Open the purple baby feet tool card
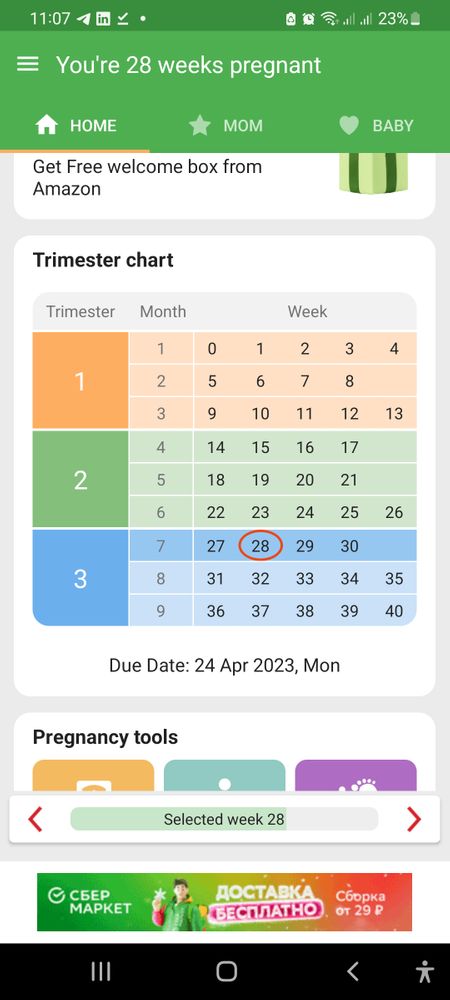This screenshot has width=450, height=1000. coord(356,776)
